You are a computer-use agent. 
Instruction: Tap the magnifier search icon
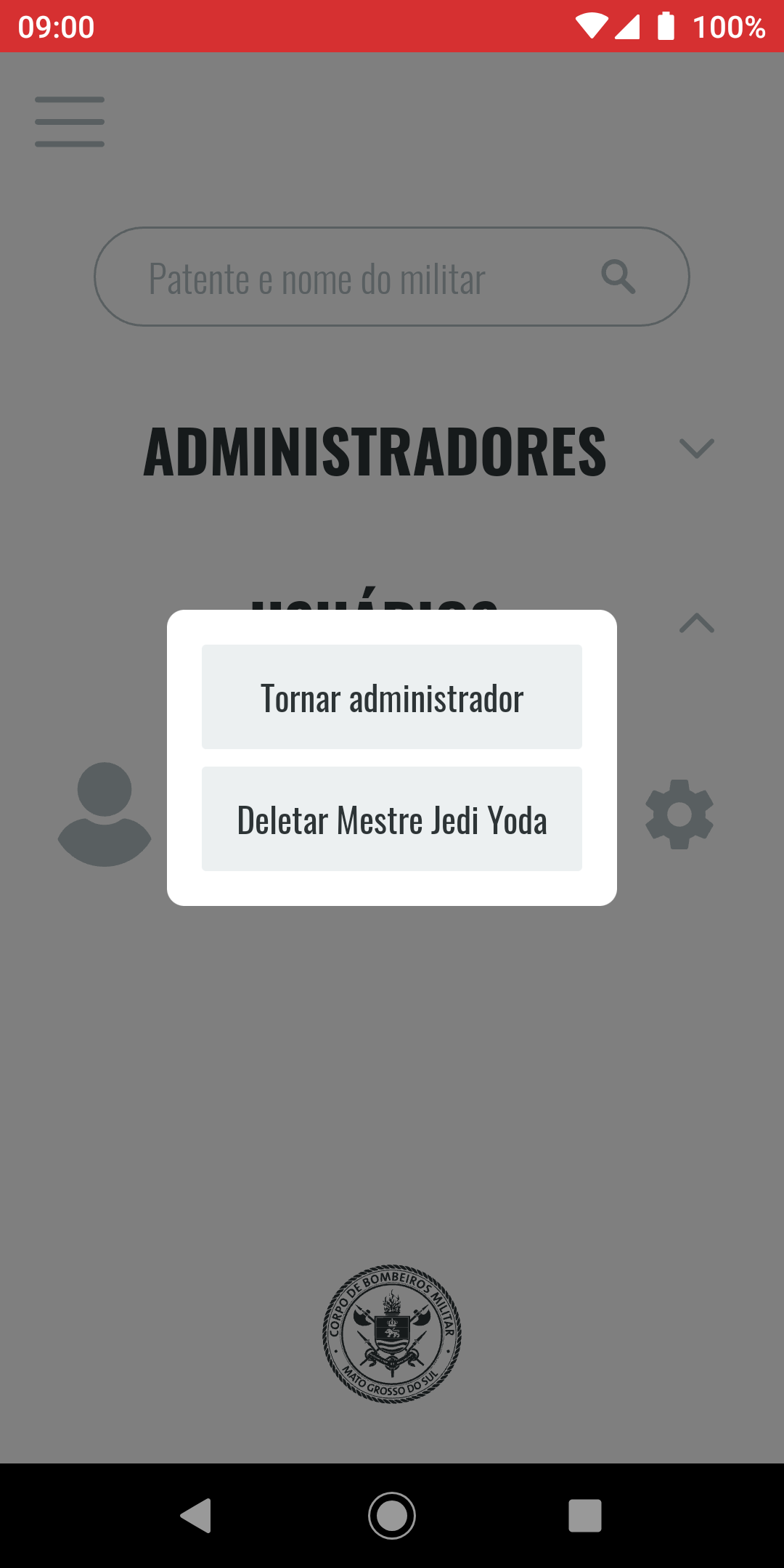(618, 277)
